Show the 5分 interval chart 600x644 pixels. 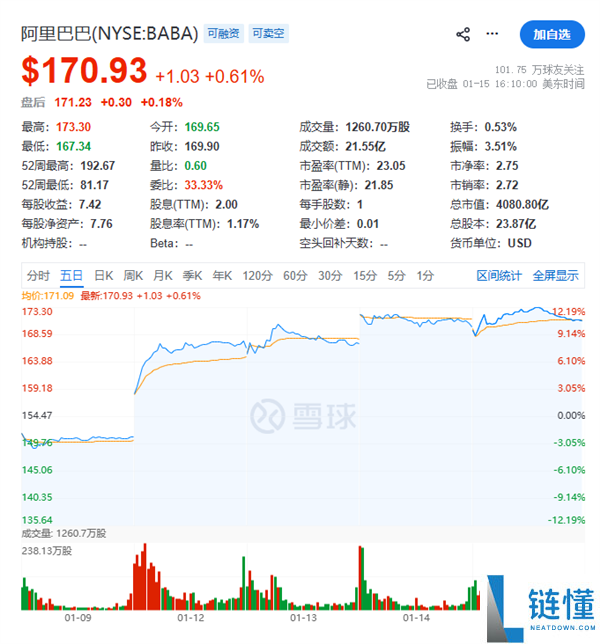point(396,275)
